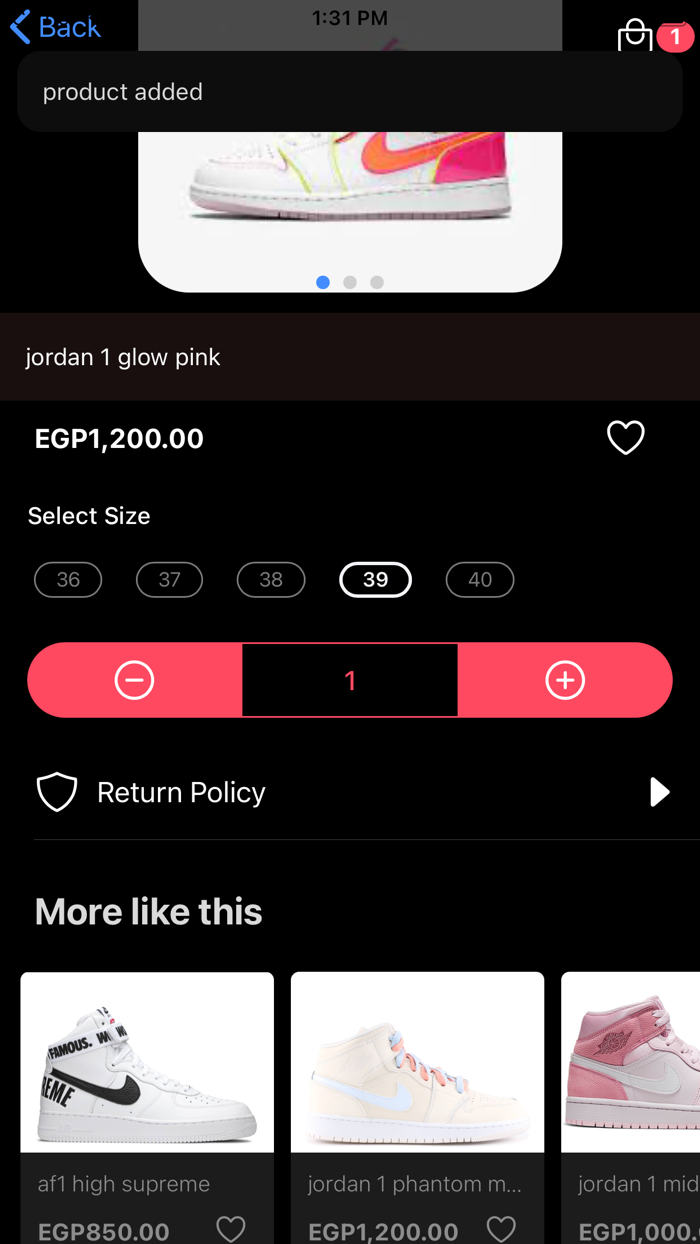Decrease the quantity with minus button

coord(135,680)
